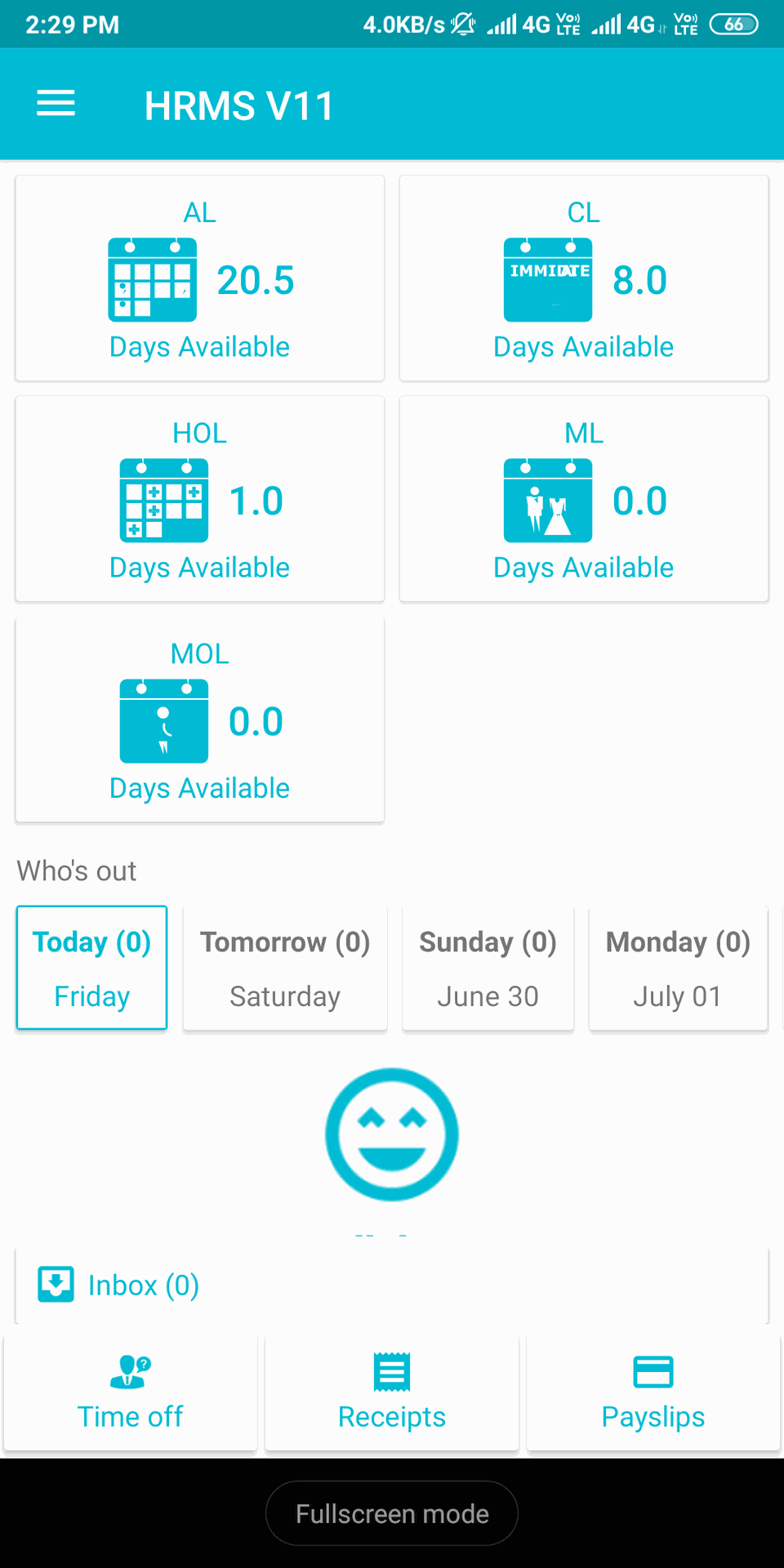Viewport: 784px width, 1568px height.
Task: View the HOL days available card
Action: tap(199, 499)
